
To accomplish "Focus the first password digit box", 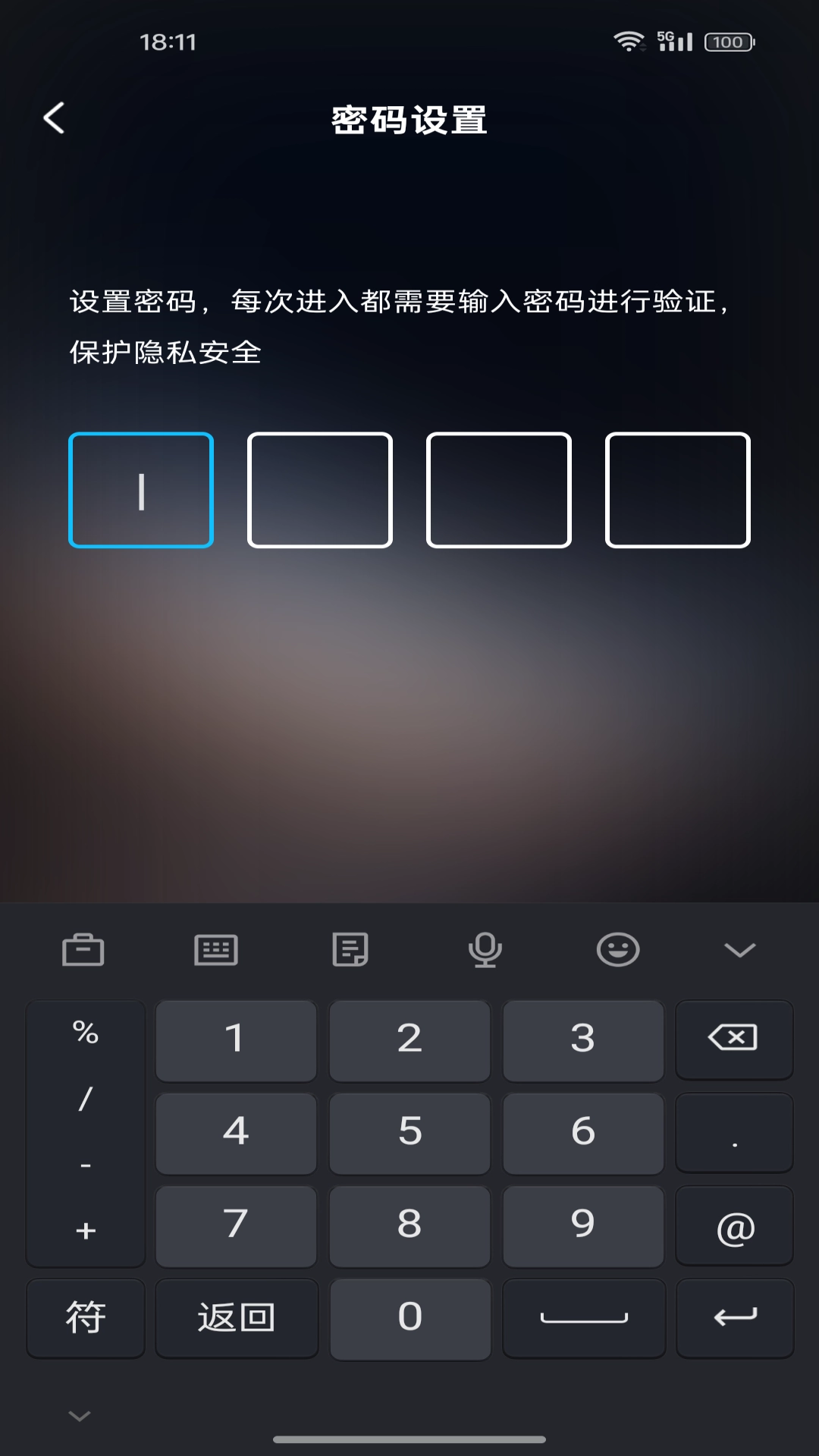I will click(x=141, y=490).
